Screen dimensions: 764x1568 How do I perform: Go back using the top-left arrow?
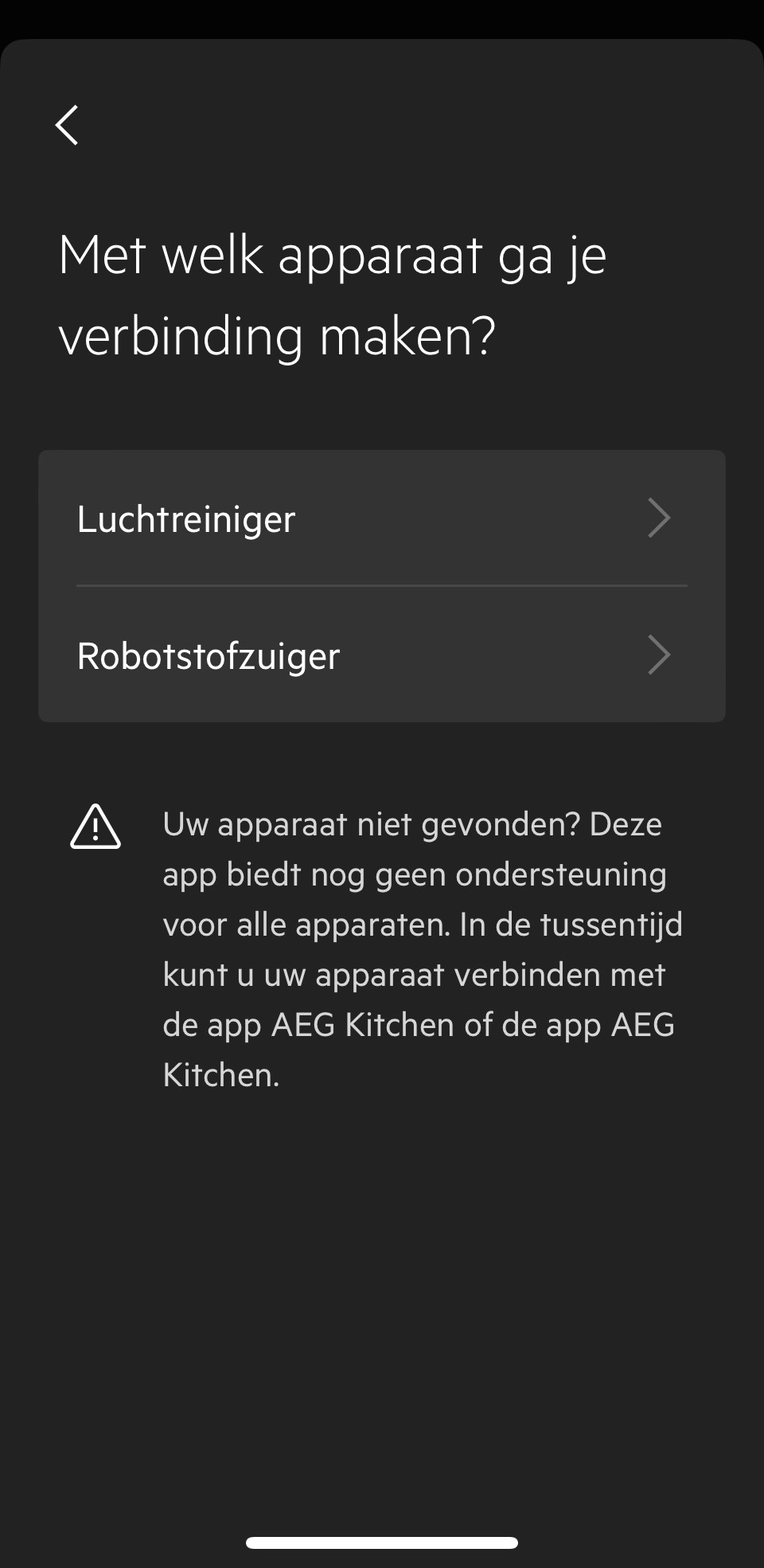[x=68, y=125]
